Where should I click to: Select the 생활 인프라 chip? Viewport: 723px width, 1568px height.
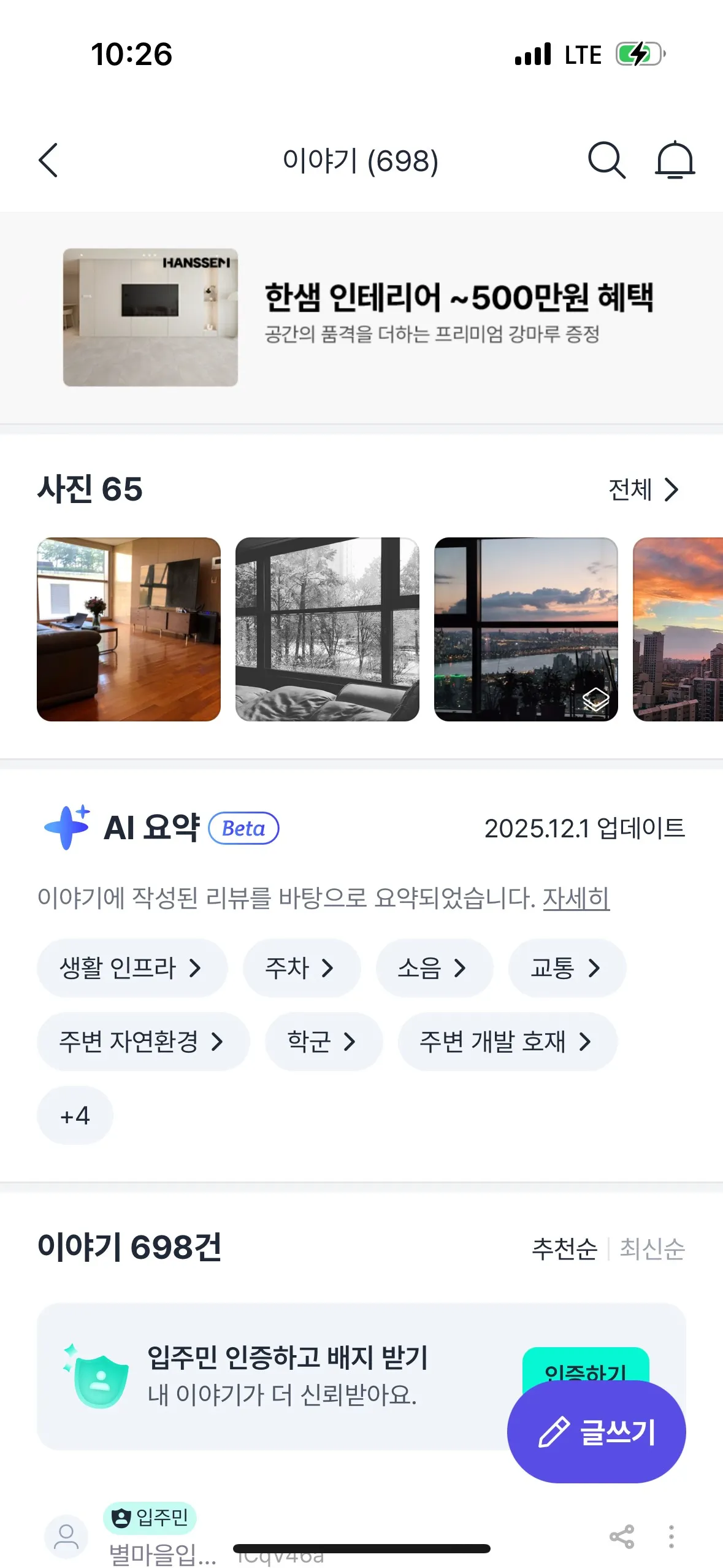132,968
